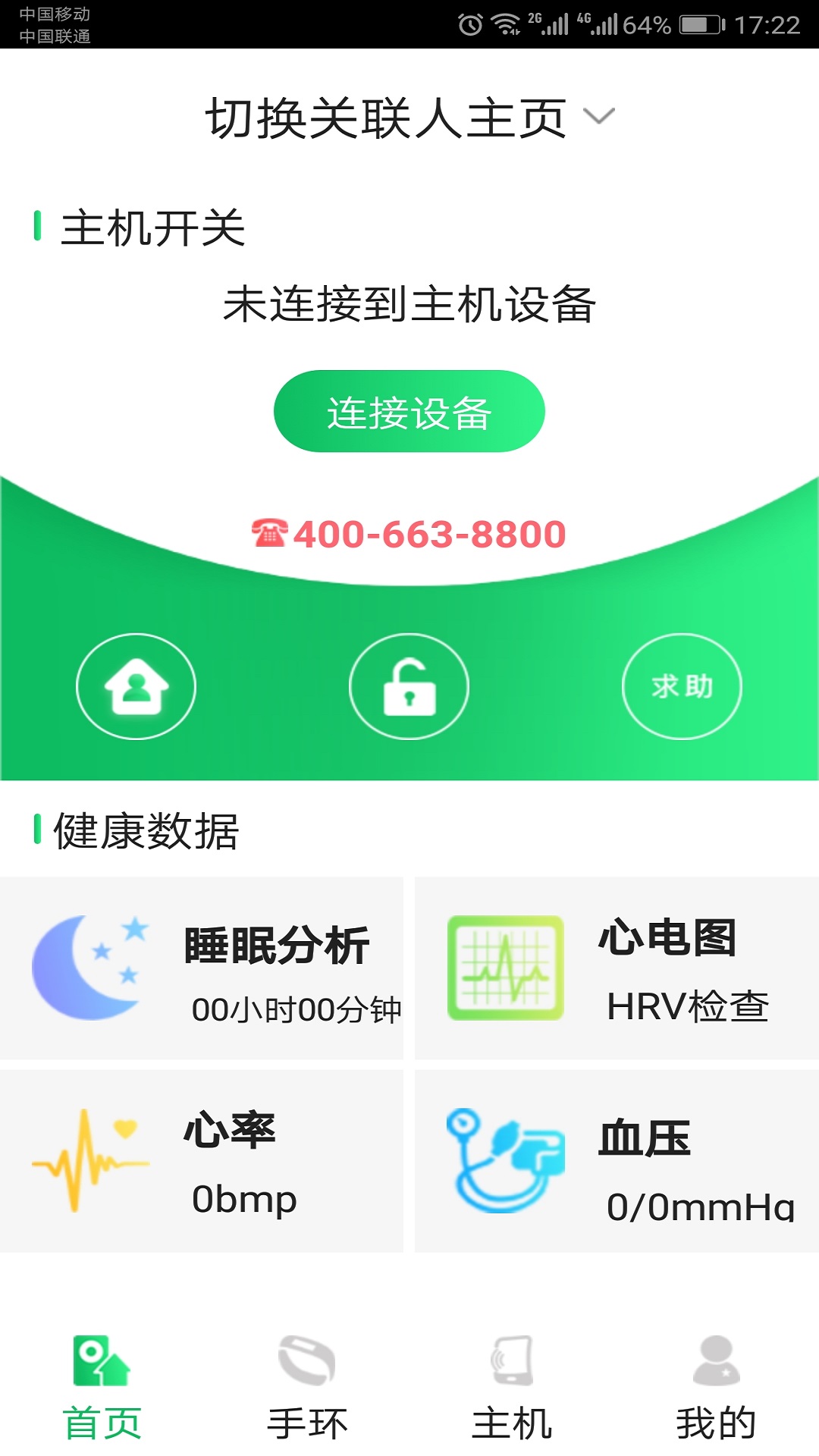
Task: Open the 睡眠分析 sleep card
Action: click(202, 968)
